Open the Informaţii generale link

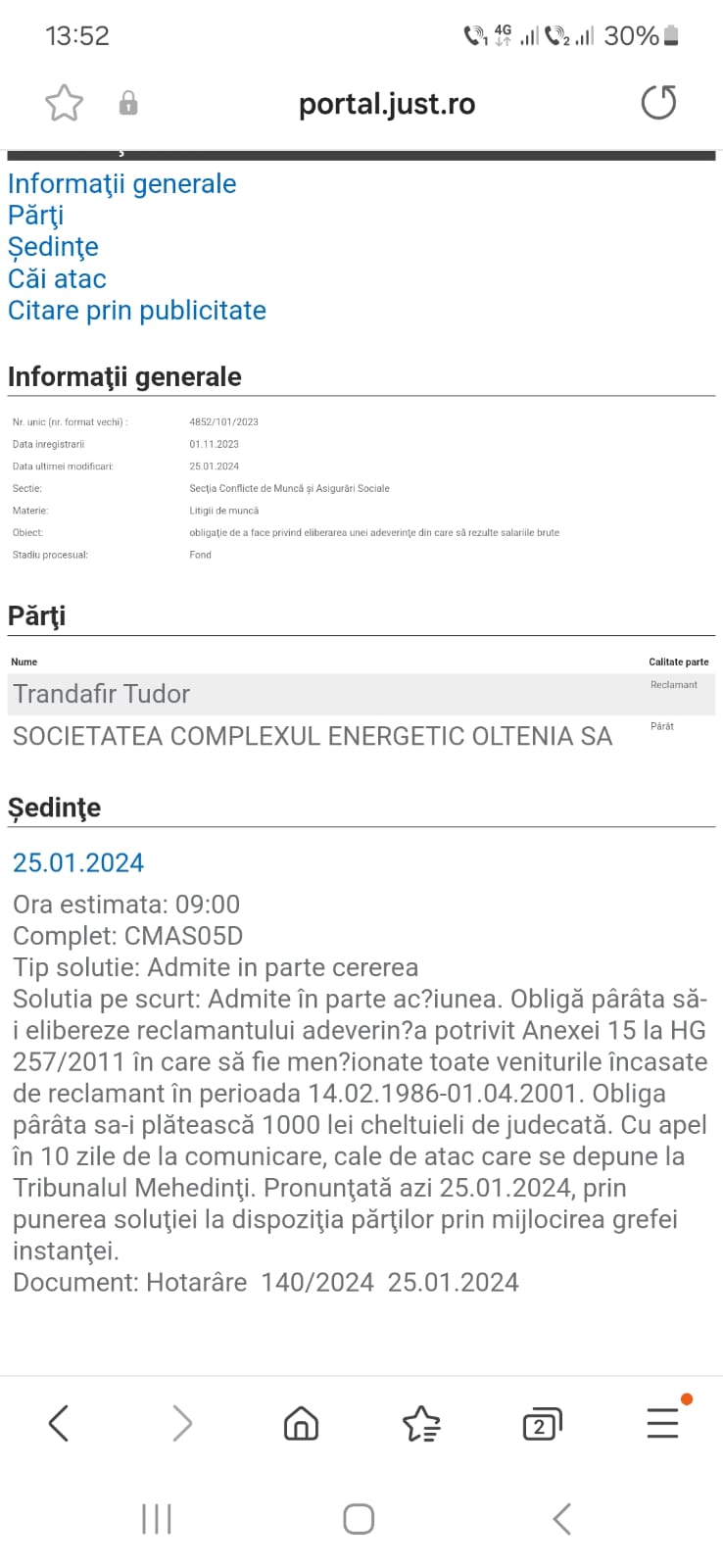coord(121,183)
